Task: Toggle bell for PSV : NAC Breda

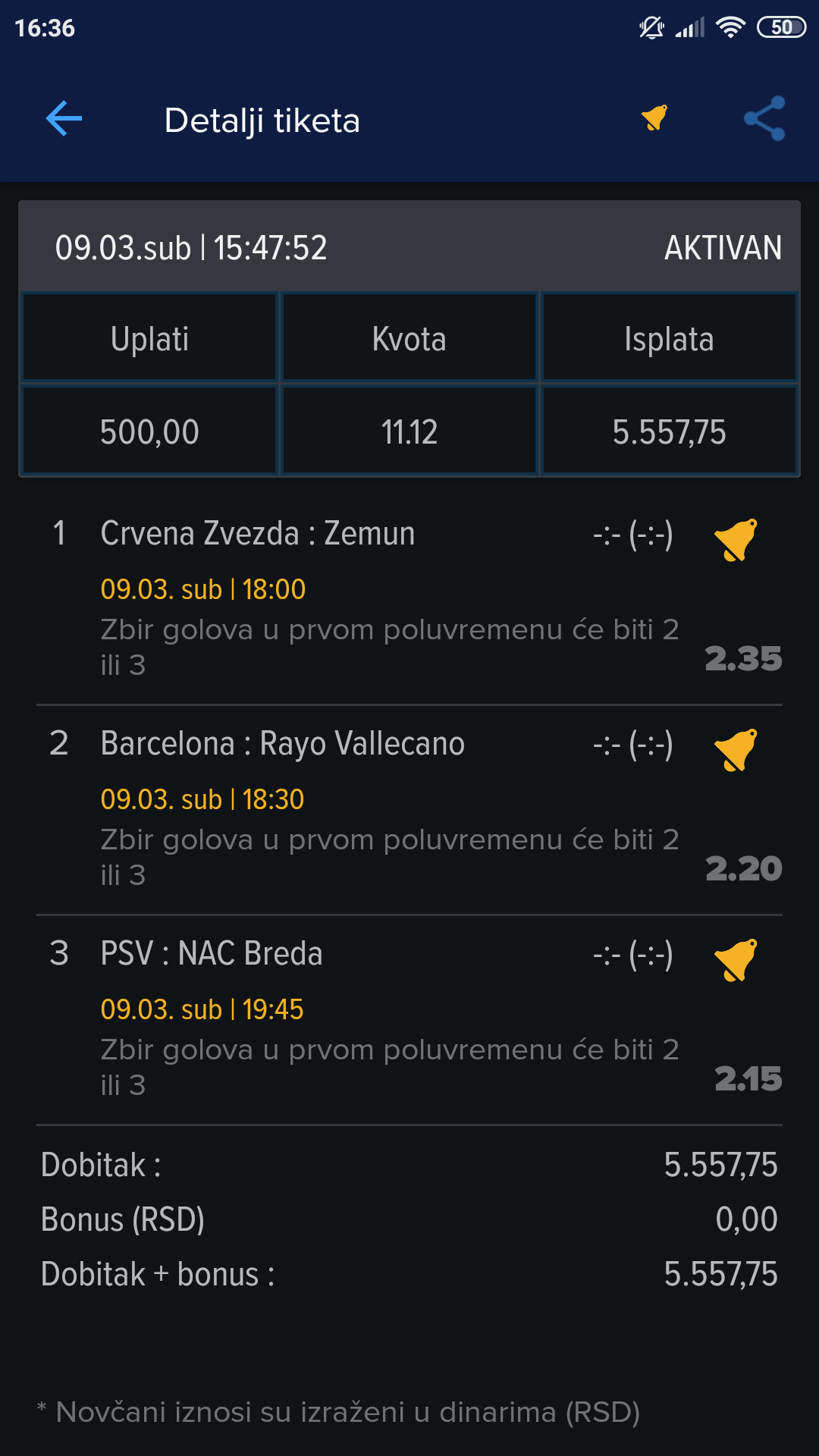Action: 736,959
